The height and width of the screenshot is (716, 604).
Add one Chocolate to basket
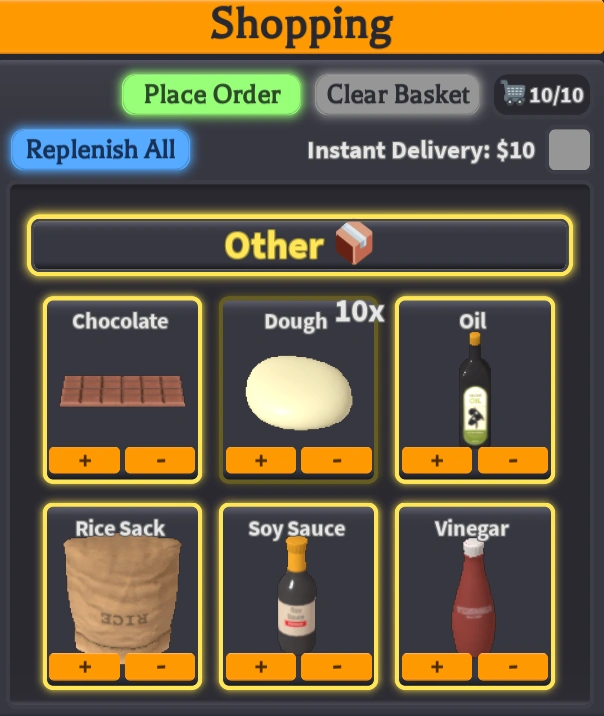(85, 460)
